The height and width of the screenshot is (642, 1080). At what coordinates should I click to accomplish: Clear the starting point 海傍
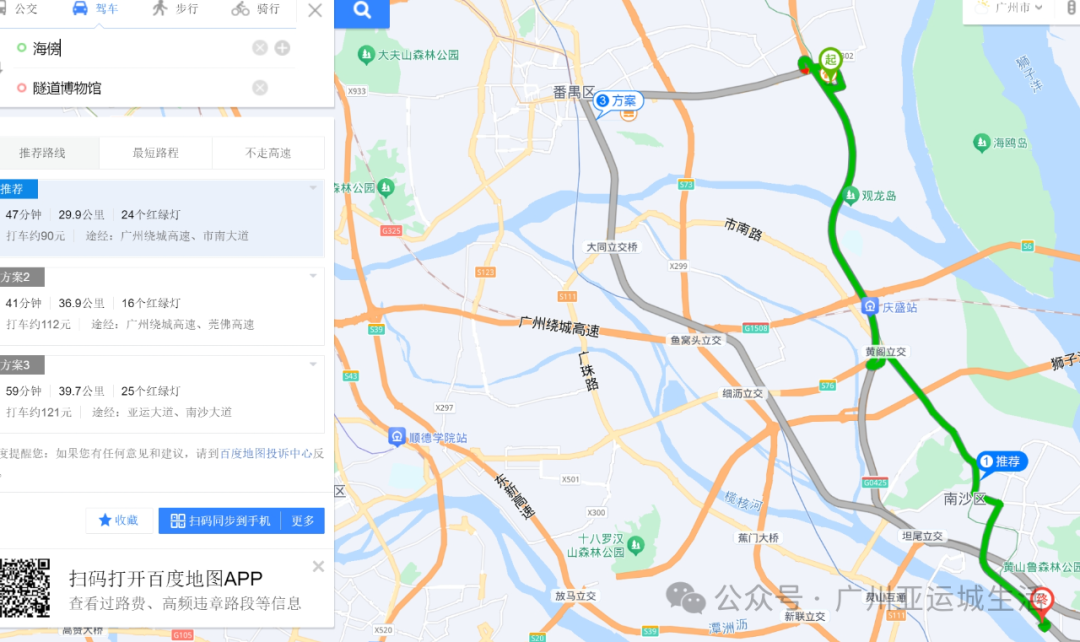(x=259, y=48)
